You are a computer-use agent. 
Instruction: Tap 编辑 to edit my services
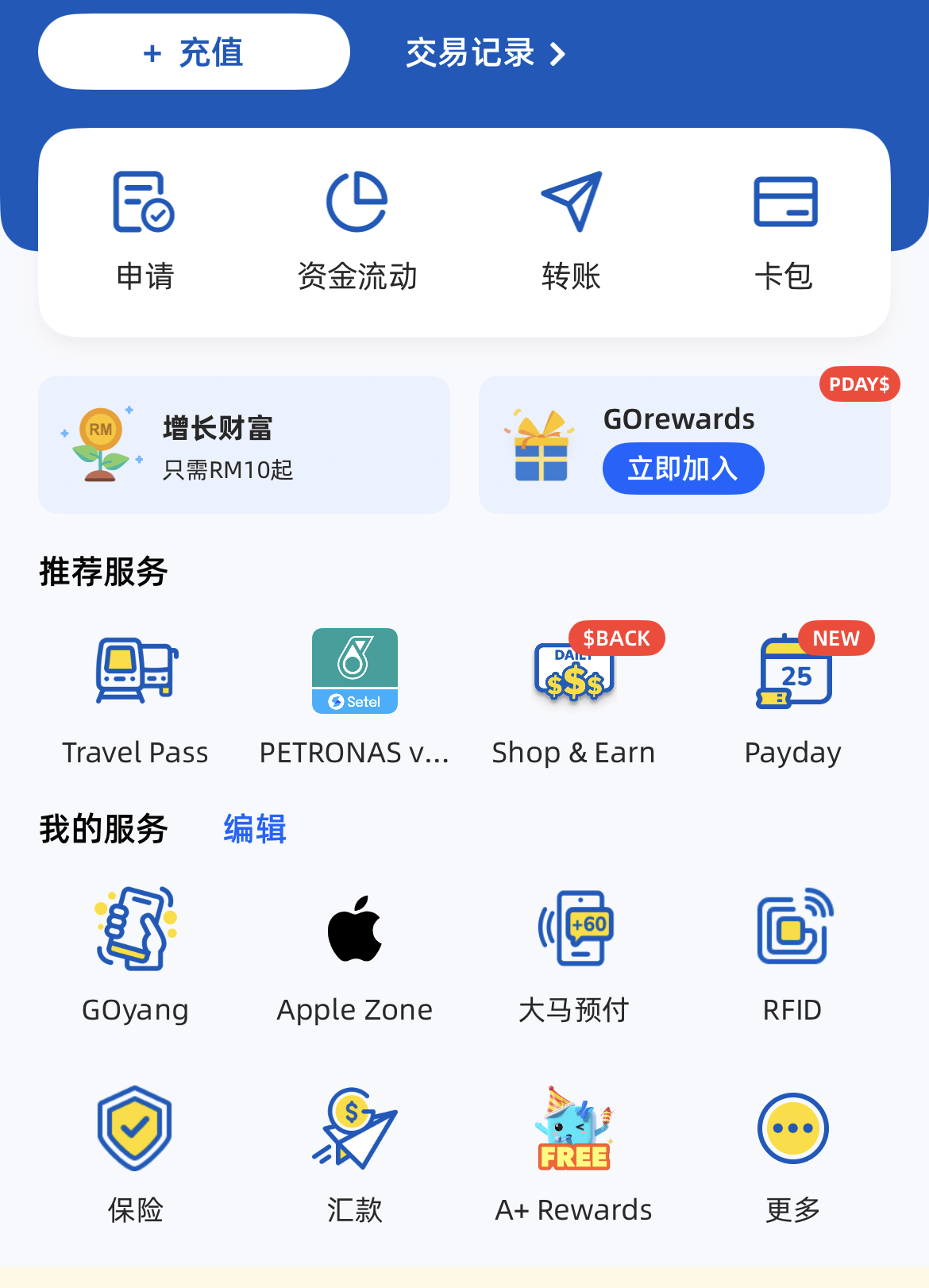tap(254, 829)
